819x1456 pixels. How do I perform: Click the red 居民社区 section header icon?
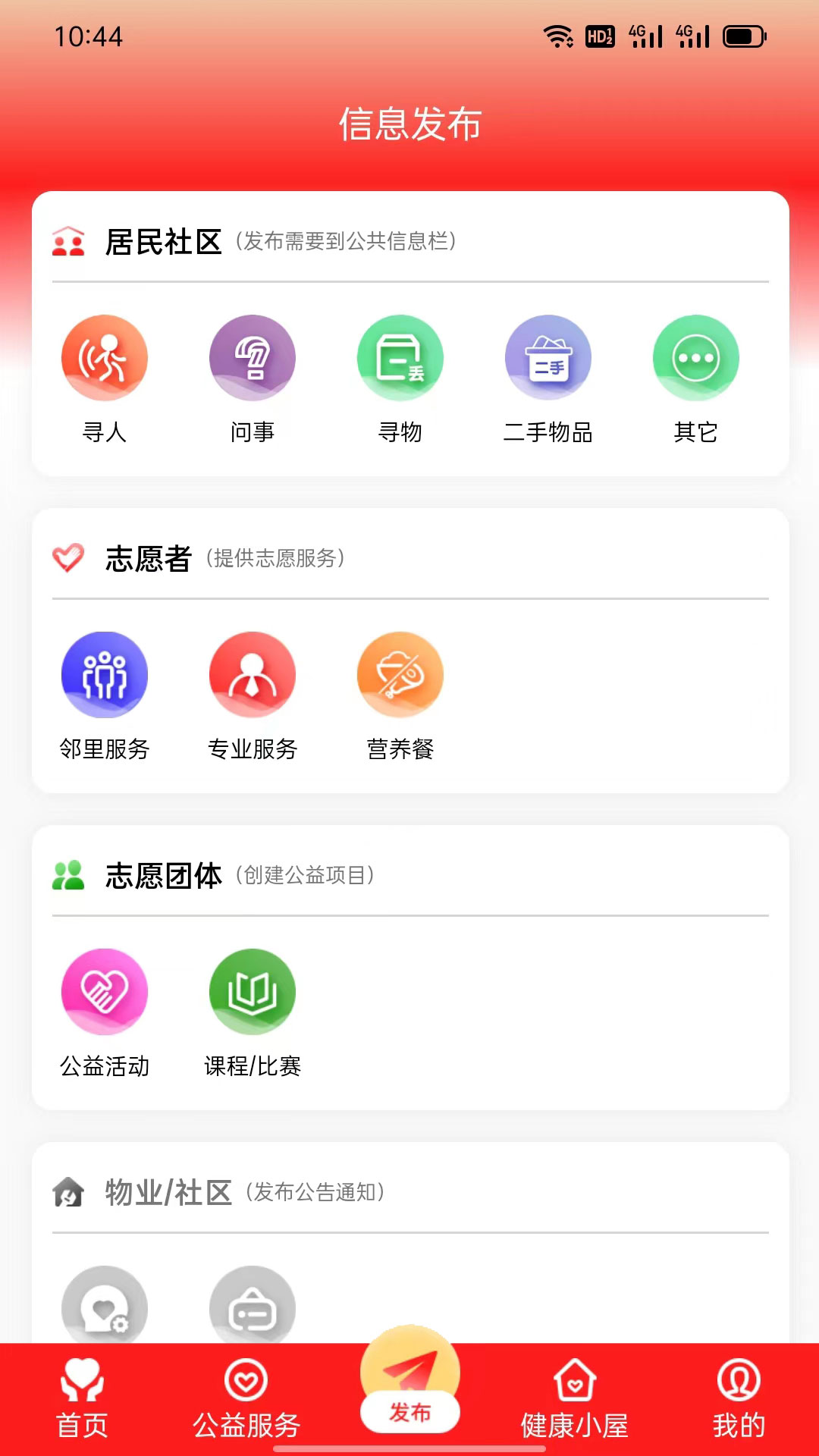tap(67, 243)
